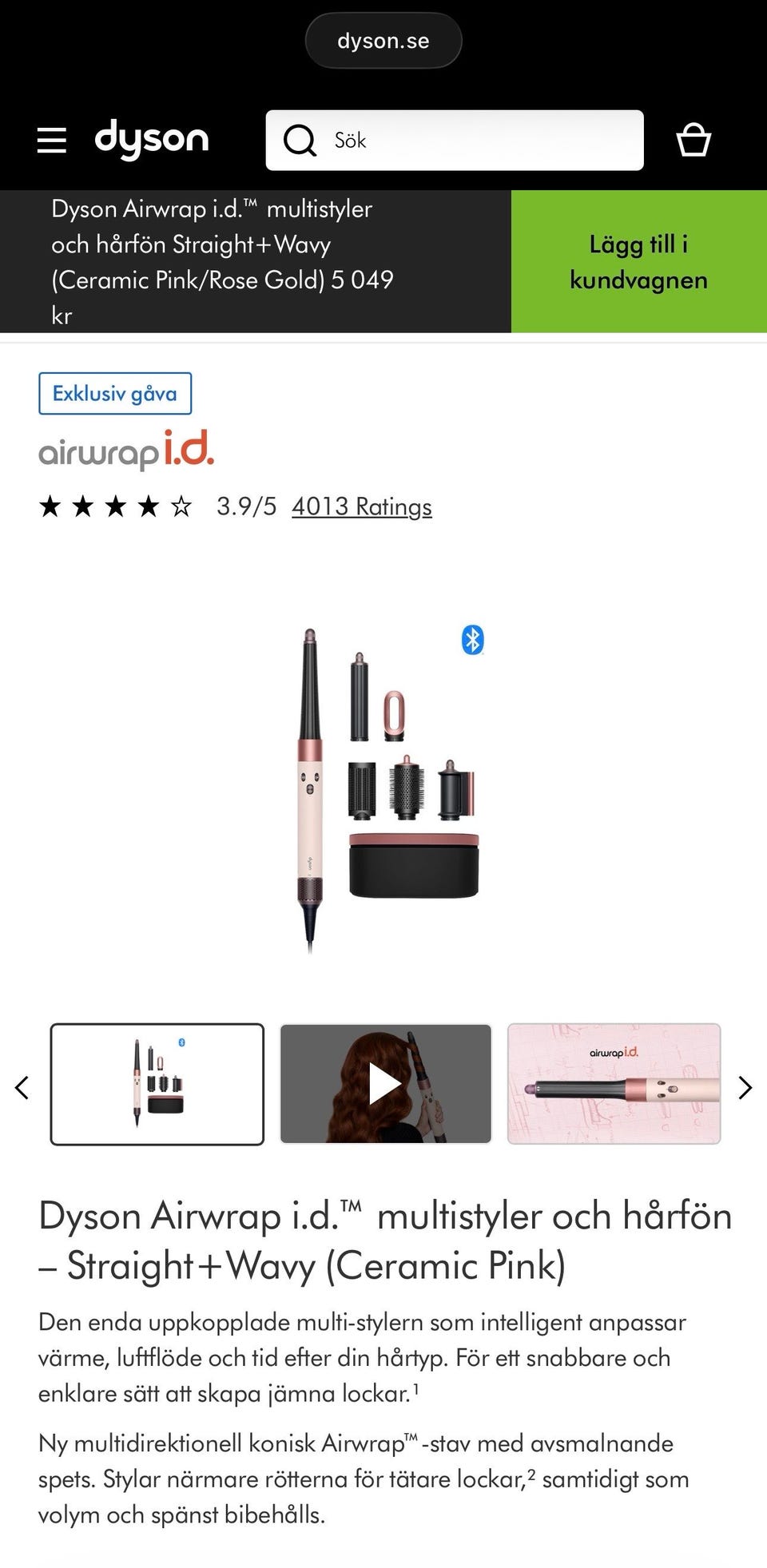Open the hamburger menu
The width and height of the screenshot is (767, 1568).
(x=52, y=141)
